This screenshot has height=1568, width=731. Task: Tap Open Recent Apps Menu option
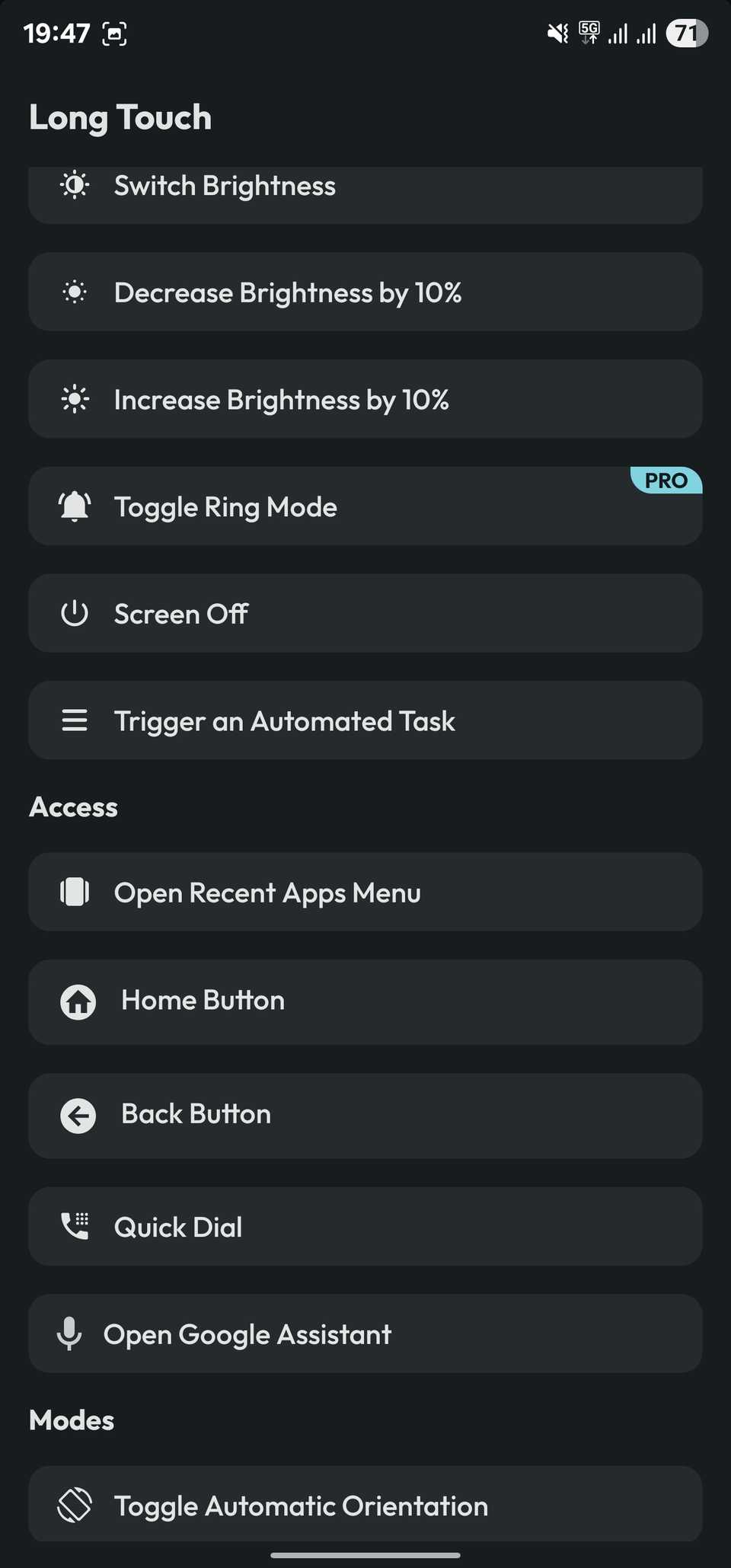pyautogui.click(x=365, y=893)
